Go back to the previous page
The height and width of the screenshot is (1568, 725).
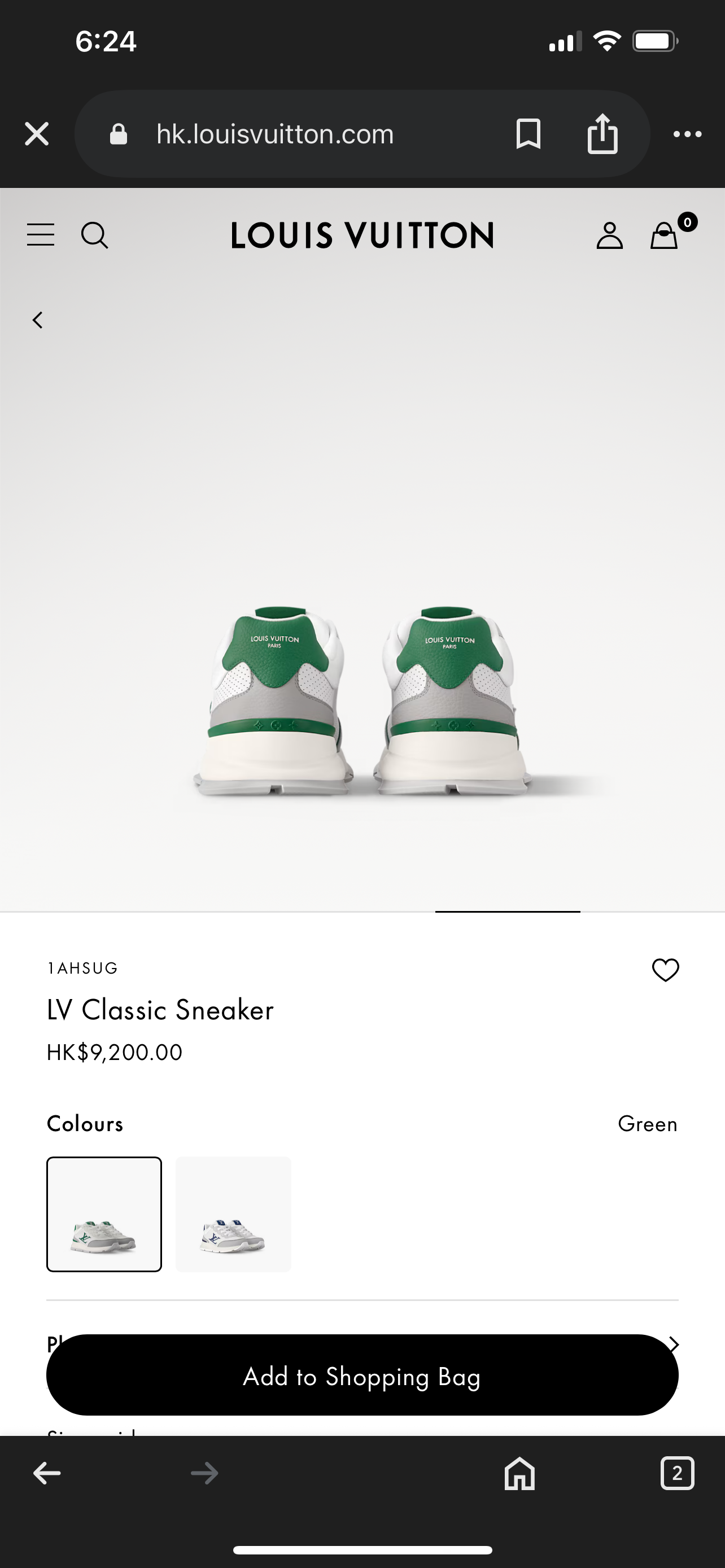[47, 1474]
